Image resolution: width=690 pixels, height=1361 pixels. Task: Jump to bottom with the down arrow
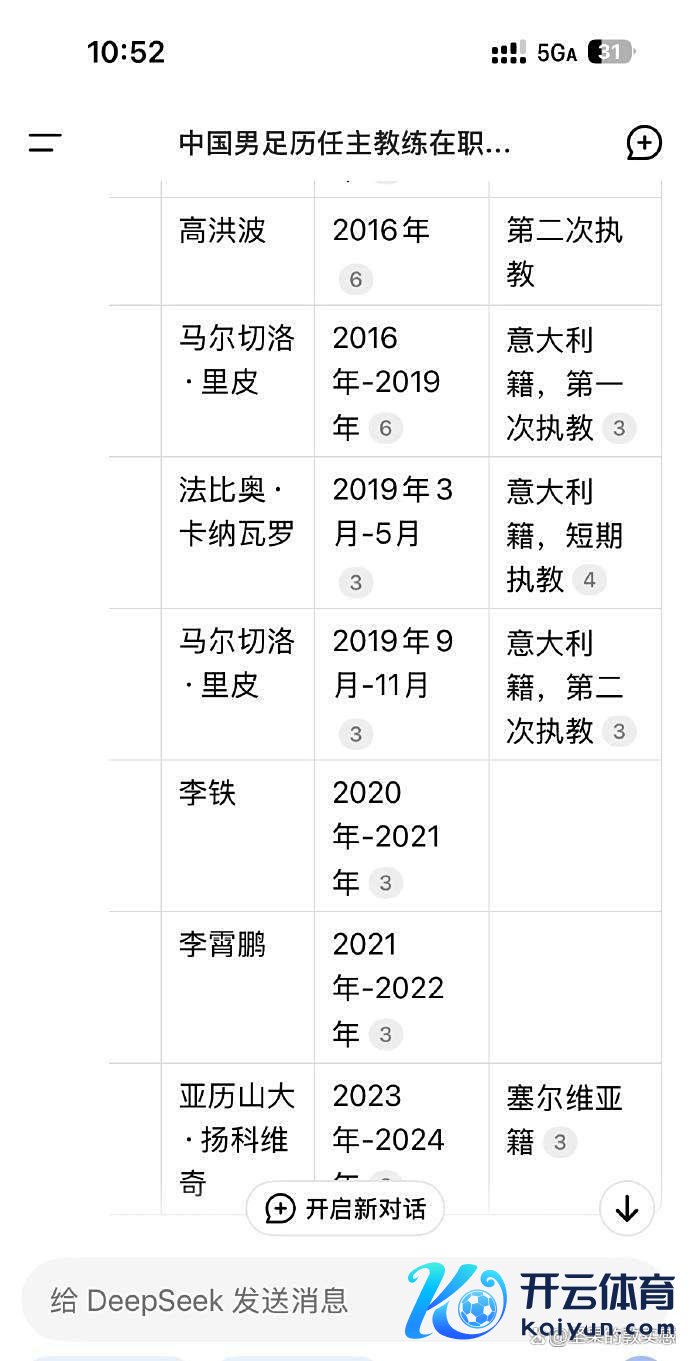point(627,1208)
